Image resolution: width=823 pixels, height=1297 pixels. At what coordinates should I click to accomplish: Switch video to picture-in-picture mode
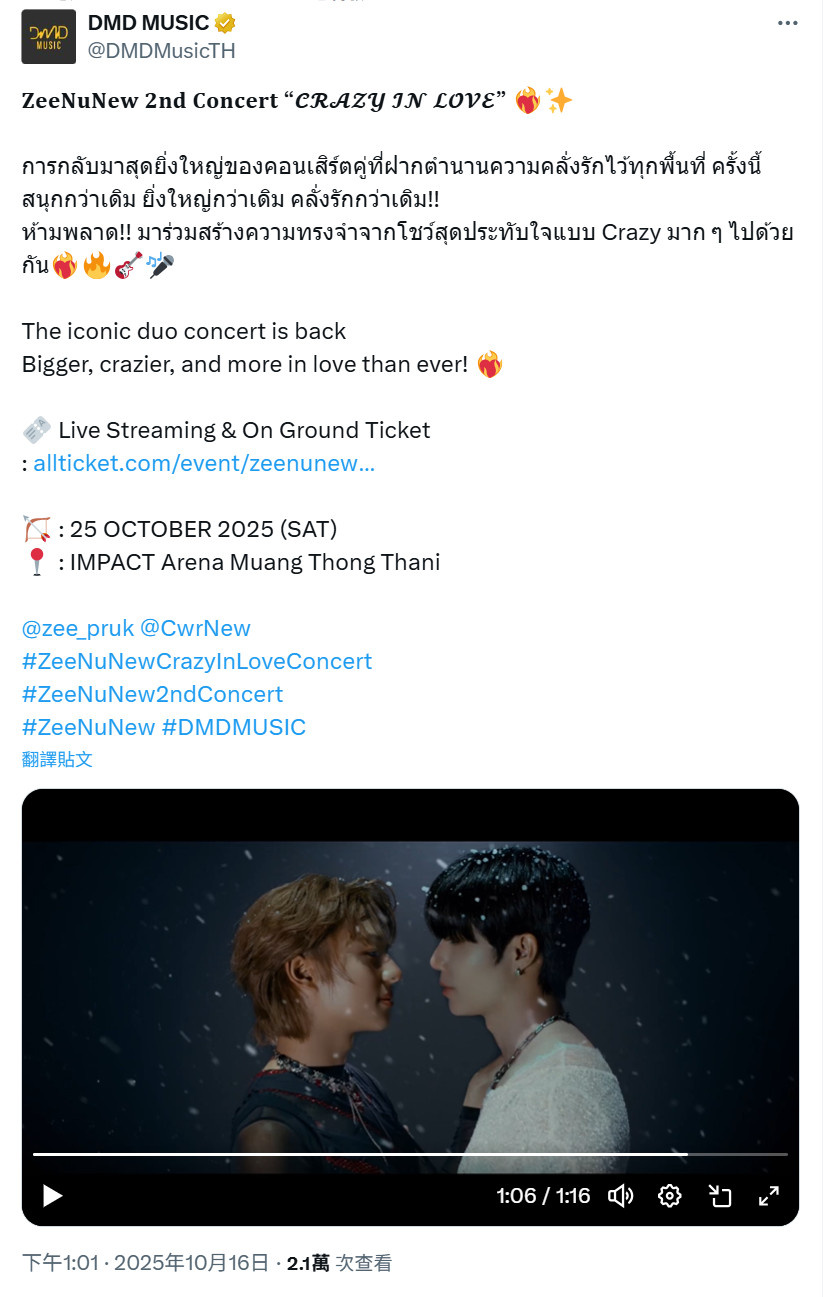(x=719, y=1195)
